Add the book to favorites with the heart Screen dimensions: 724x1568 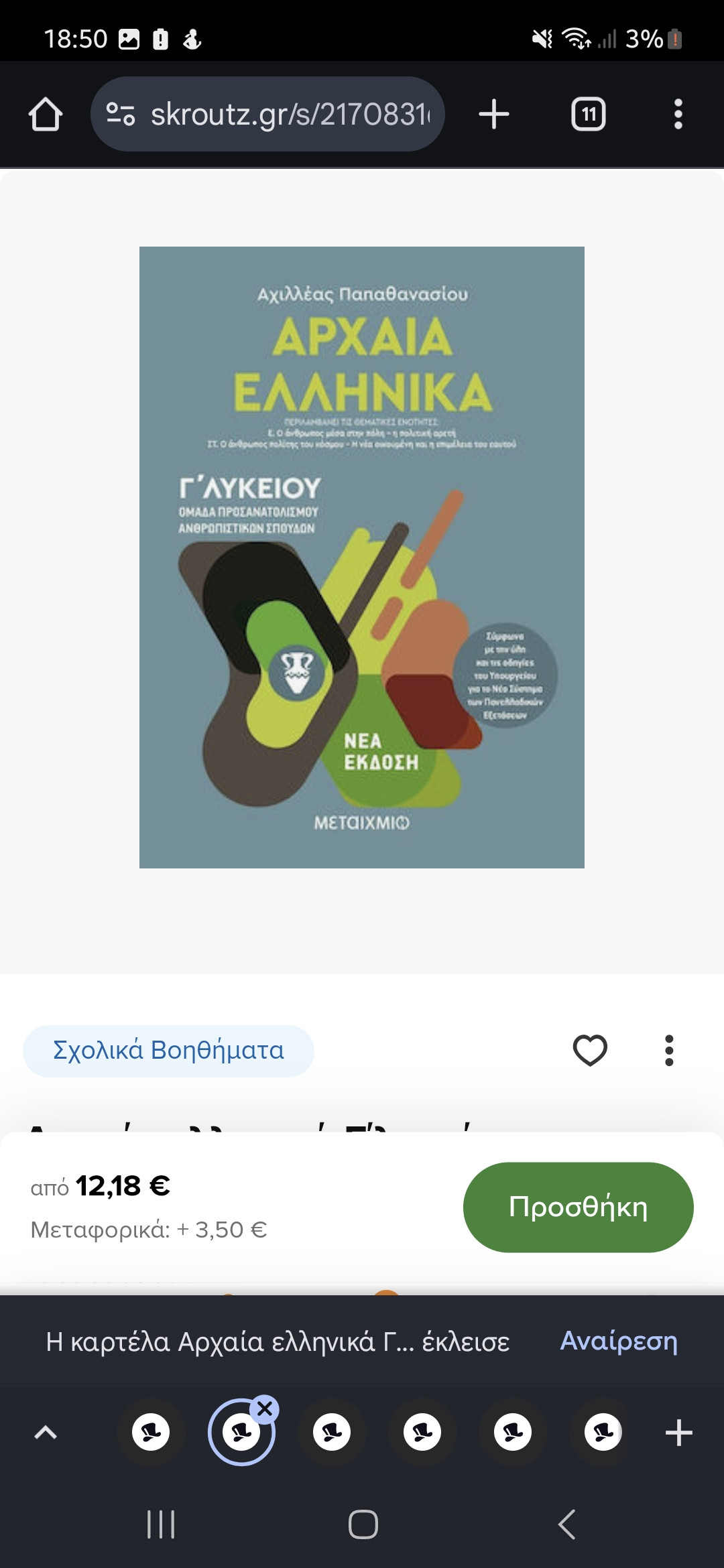590,1050
